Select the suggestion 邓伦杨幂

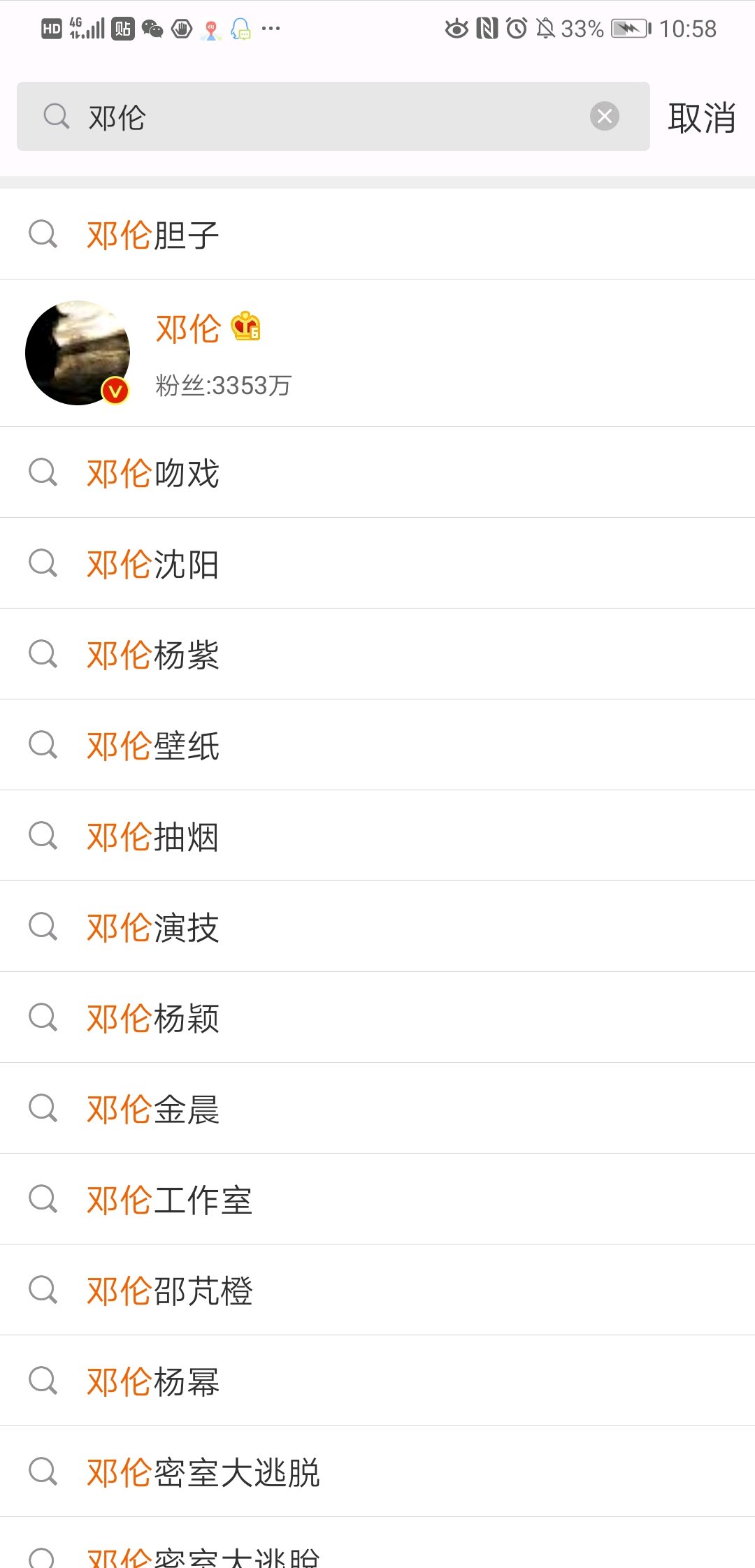tap(377, 1381)
